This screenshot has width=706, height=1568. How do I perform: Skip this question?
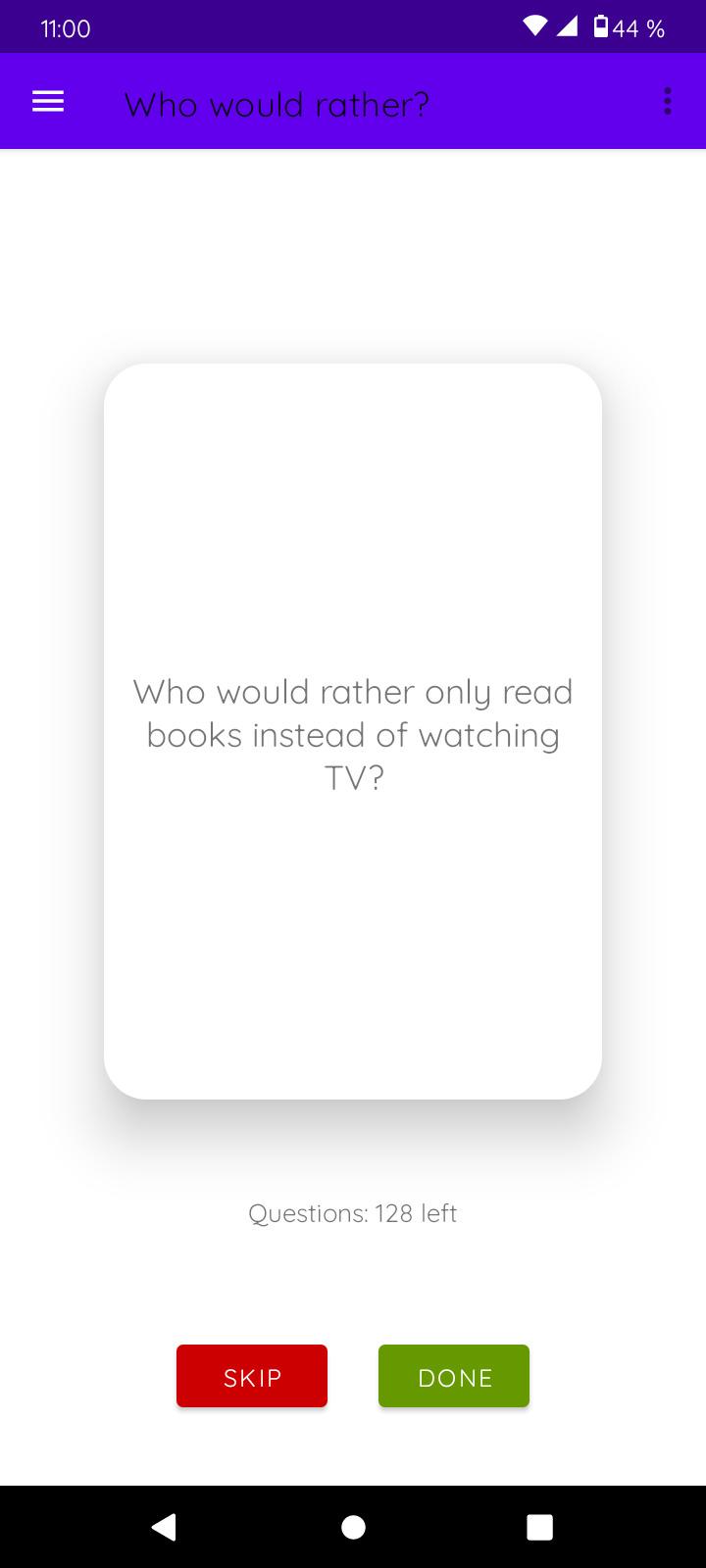click(252, 1376)
